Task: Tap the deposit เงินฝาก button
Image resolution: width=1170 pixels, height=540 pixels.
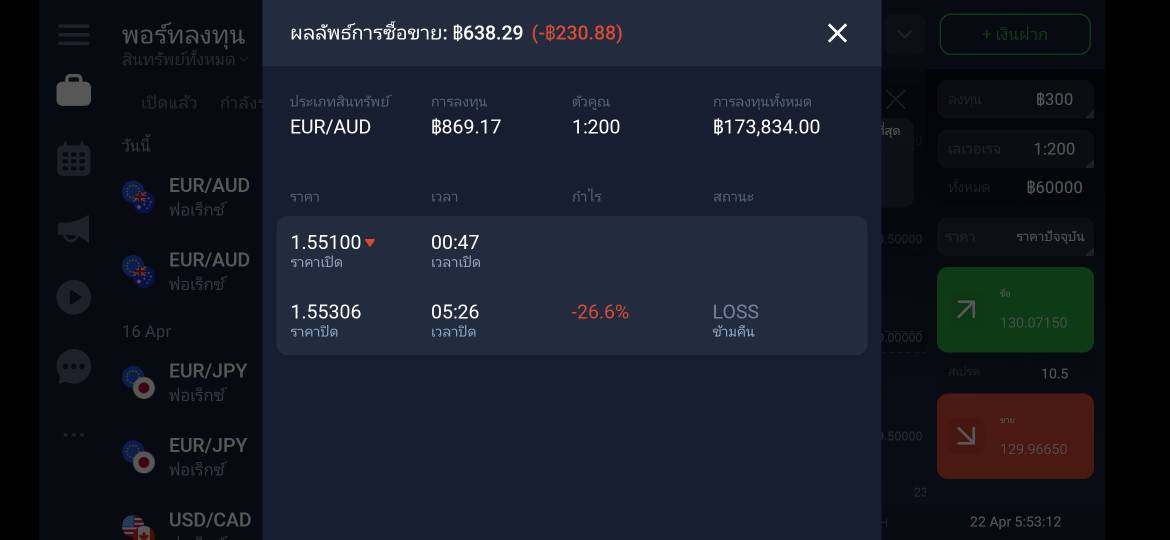Action: click(x=1015, y=34)
